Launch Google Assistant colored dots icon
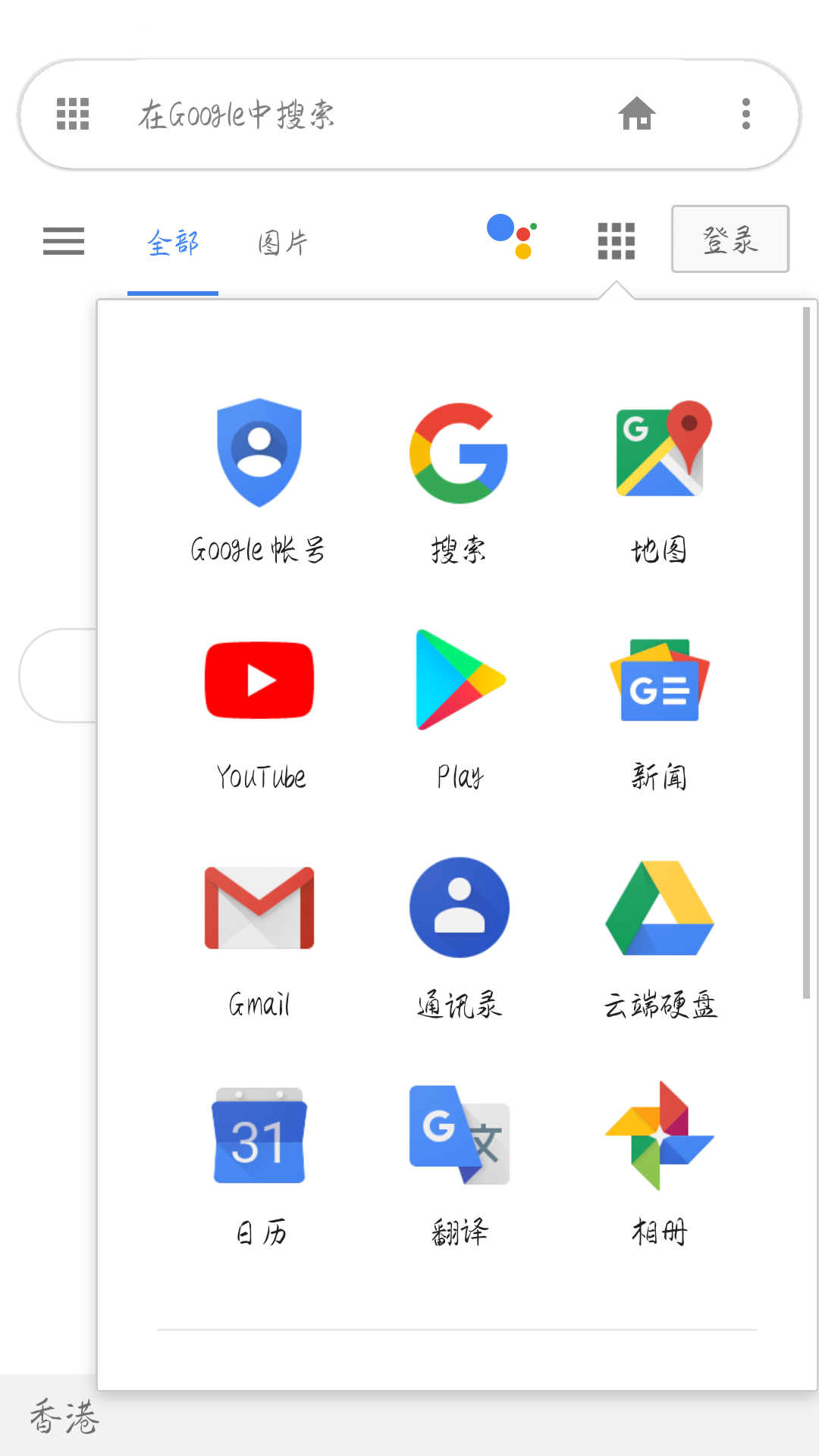819x1456 pixels. point(513,237)
